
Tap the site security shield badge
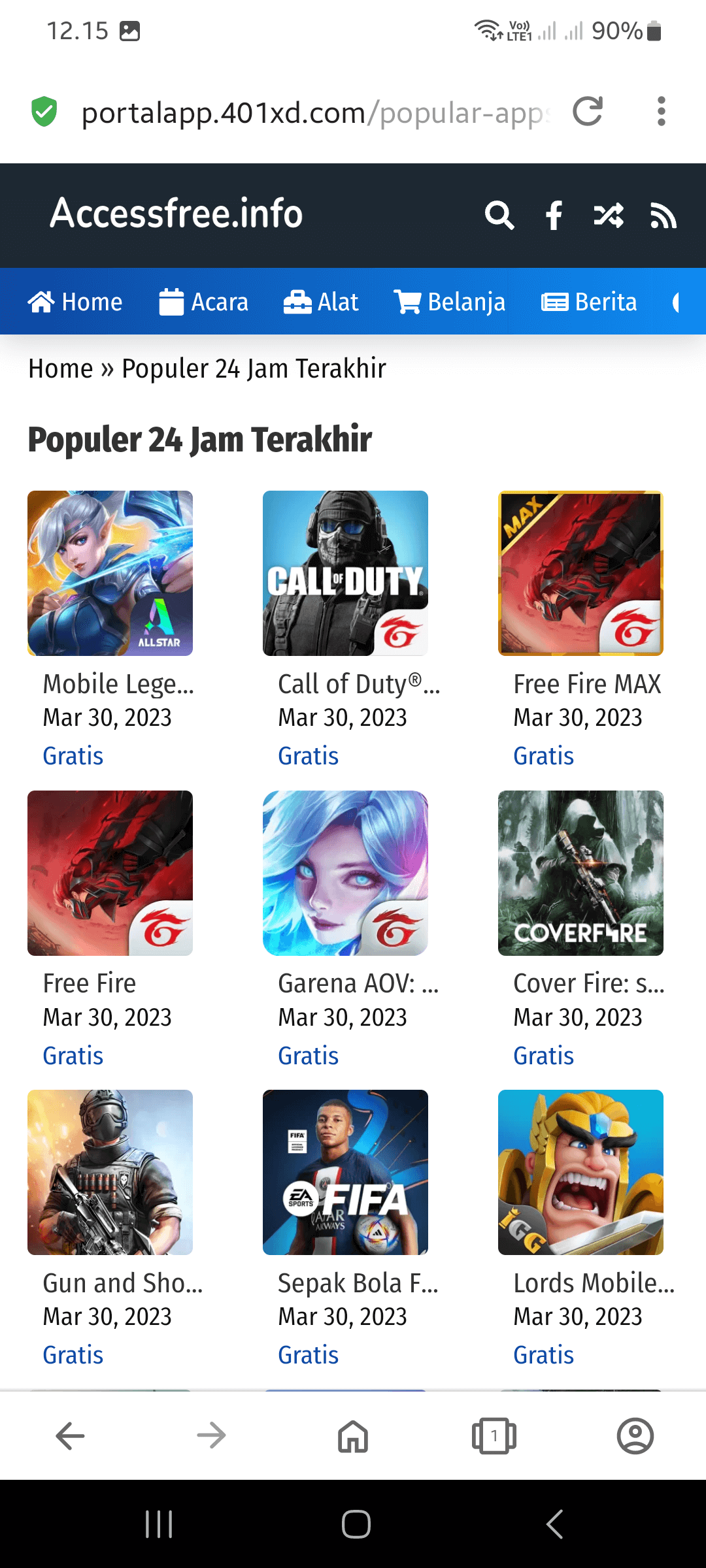tap(44, 112)
